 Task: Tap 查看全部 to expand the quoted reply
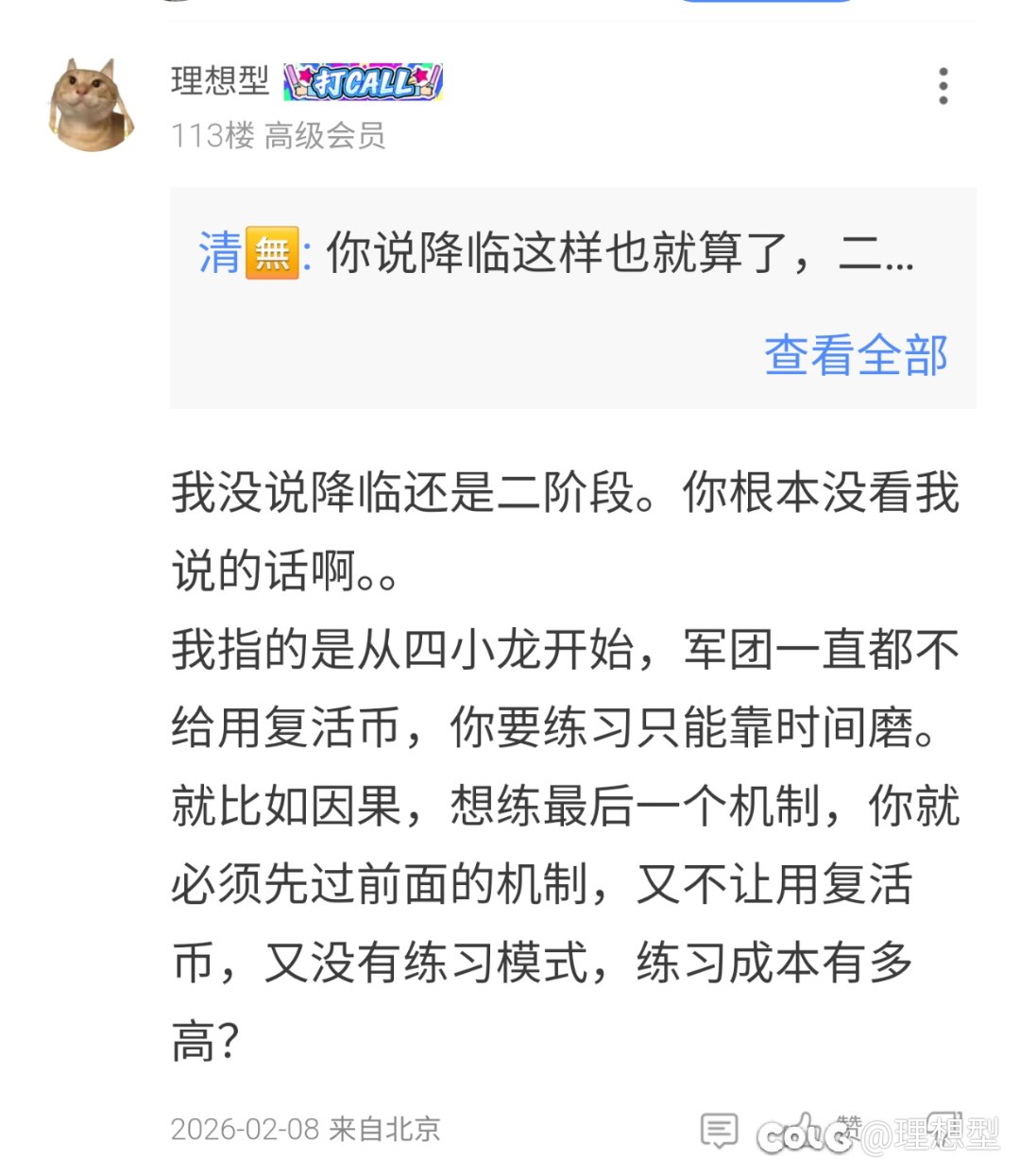tap(856, 356)
